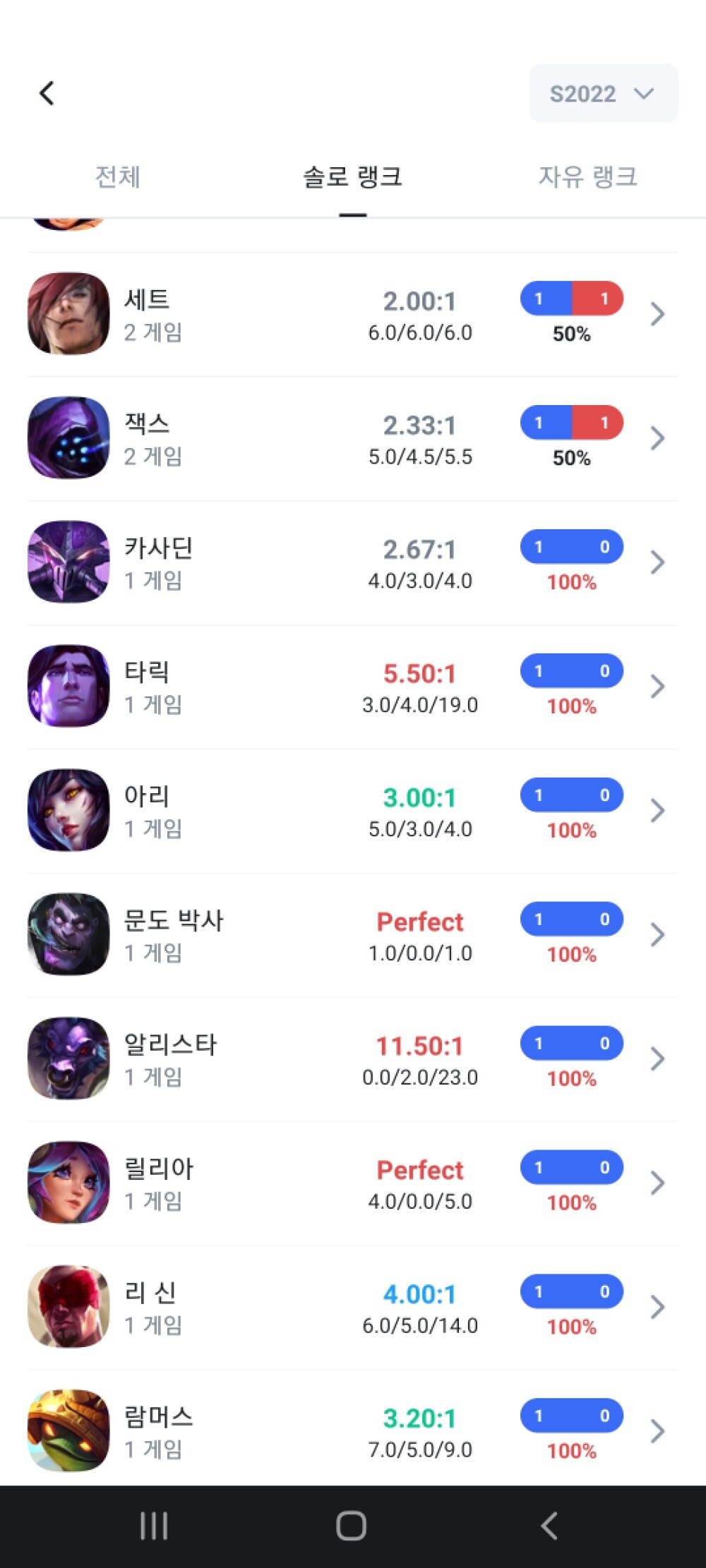706x1568 pixels.
Task: Open the 아리 stats row
Action: (353, 811)
